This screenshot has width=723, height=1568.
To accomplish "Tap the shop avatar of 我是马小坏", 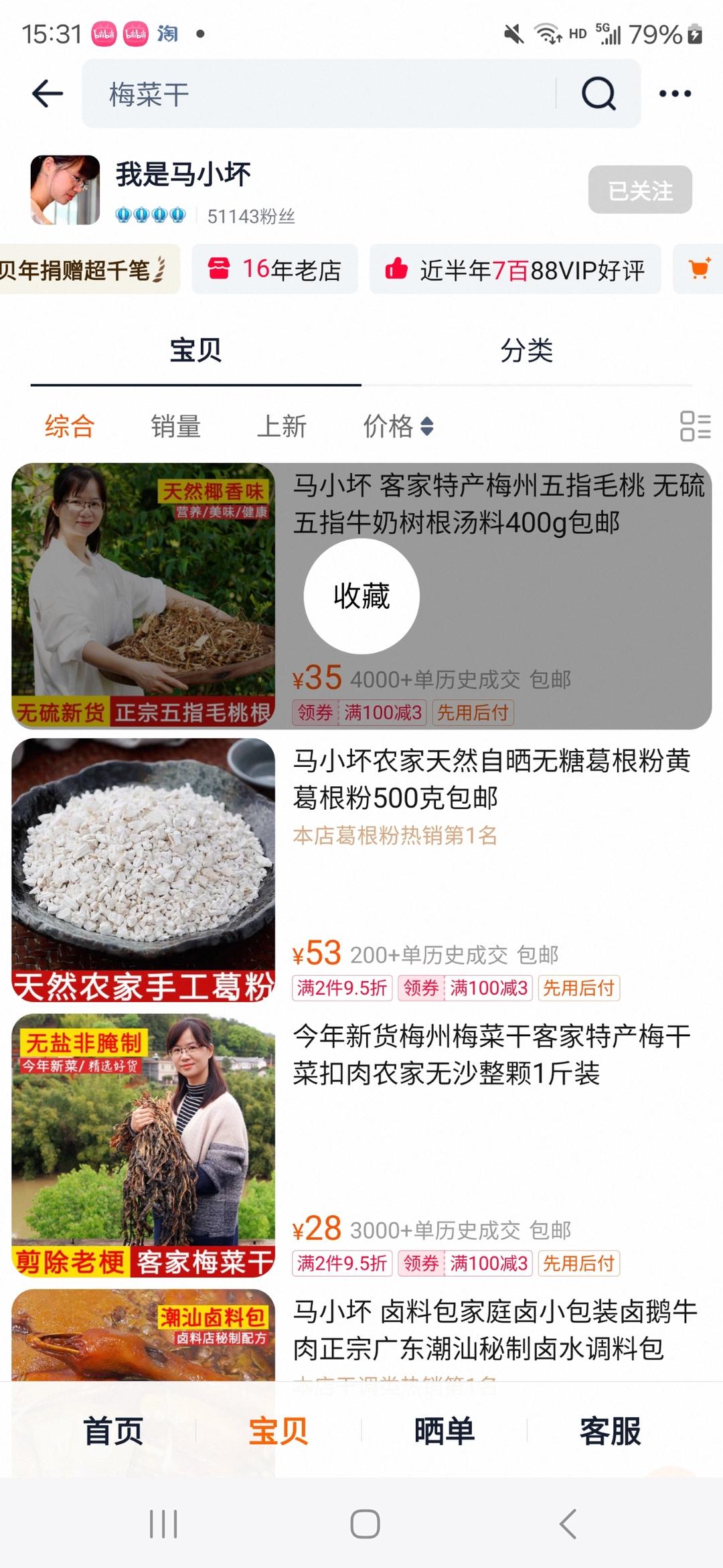I will point(64,190).
